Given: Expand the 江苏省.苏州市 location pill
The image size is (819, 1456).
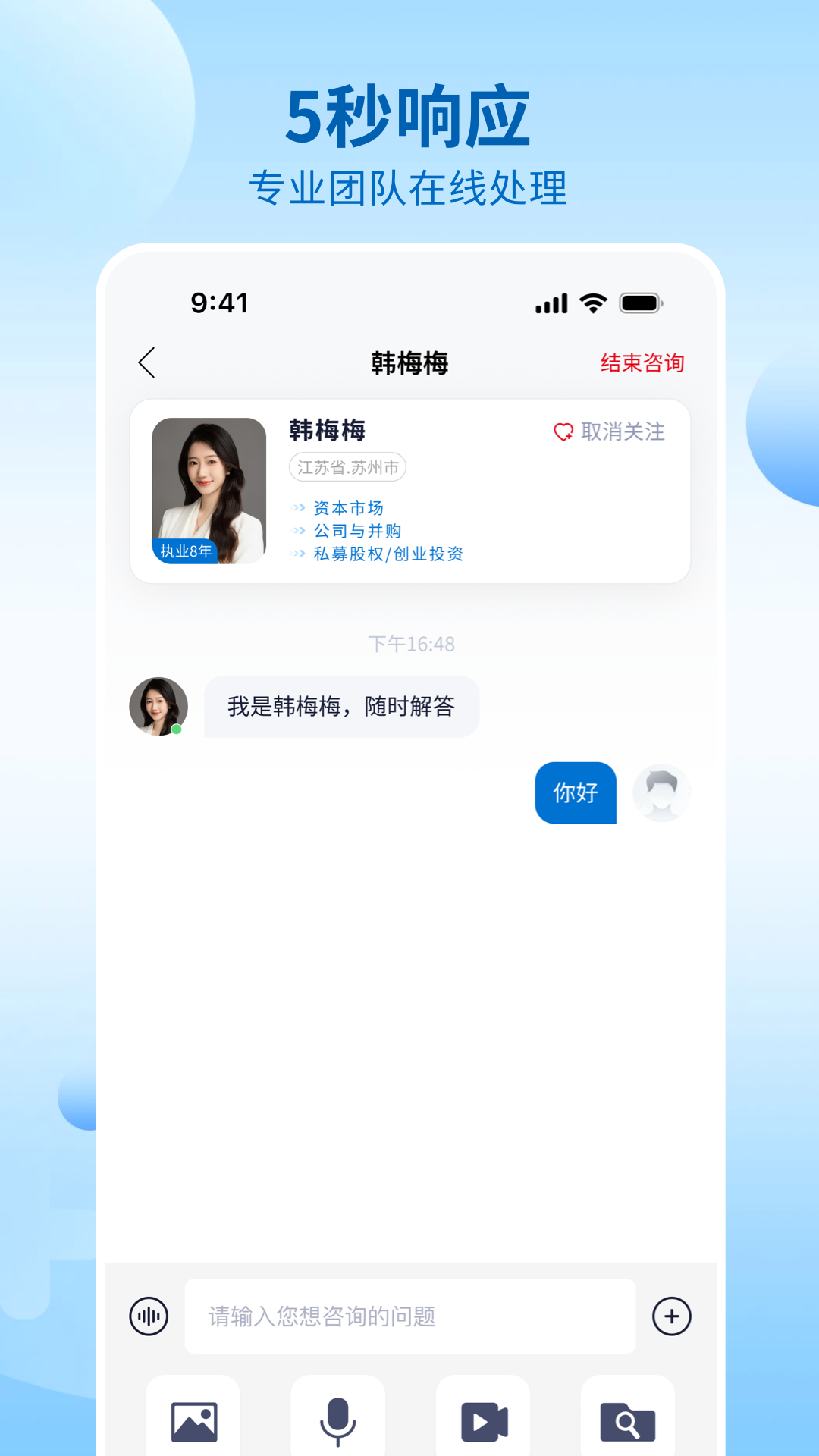Looking at the screenshot, I should tap(348, 468).
